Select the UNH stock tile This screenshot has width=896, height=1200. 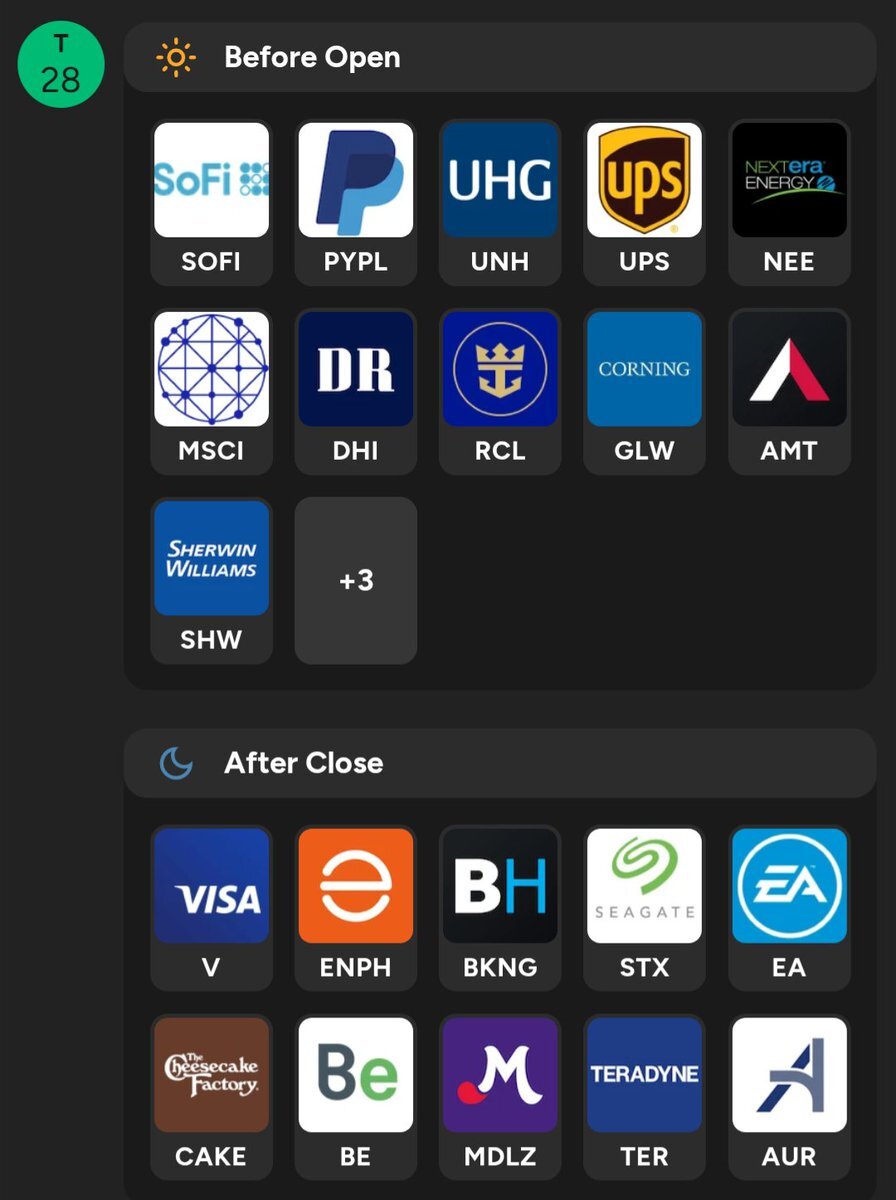click(499, 200)
